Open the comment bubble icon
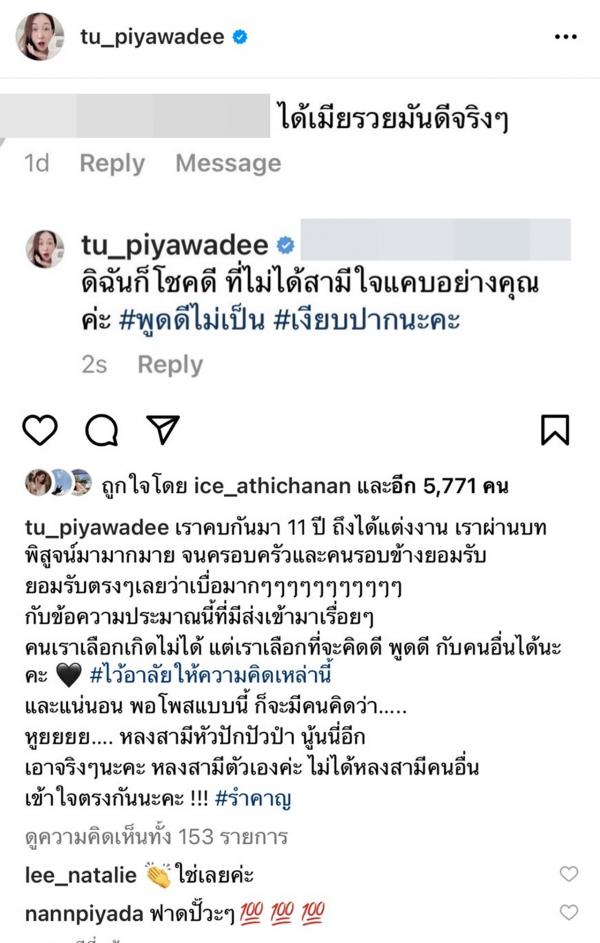 (x=101, y=430)
